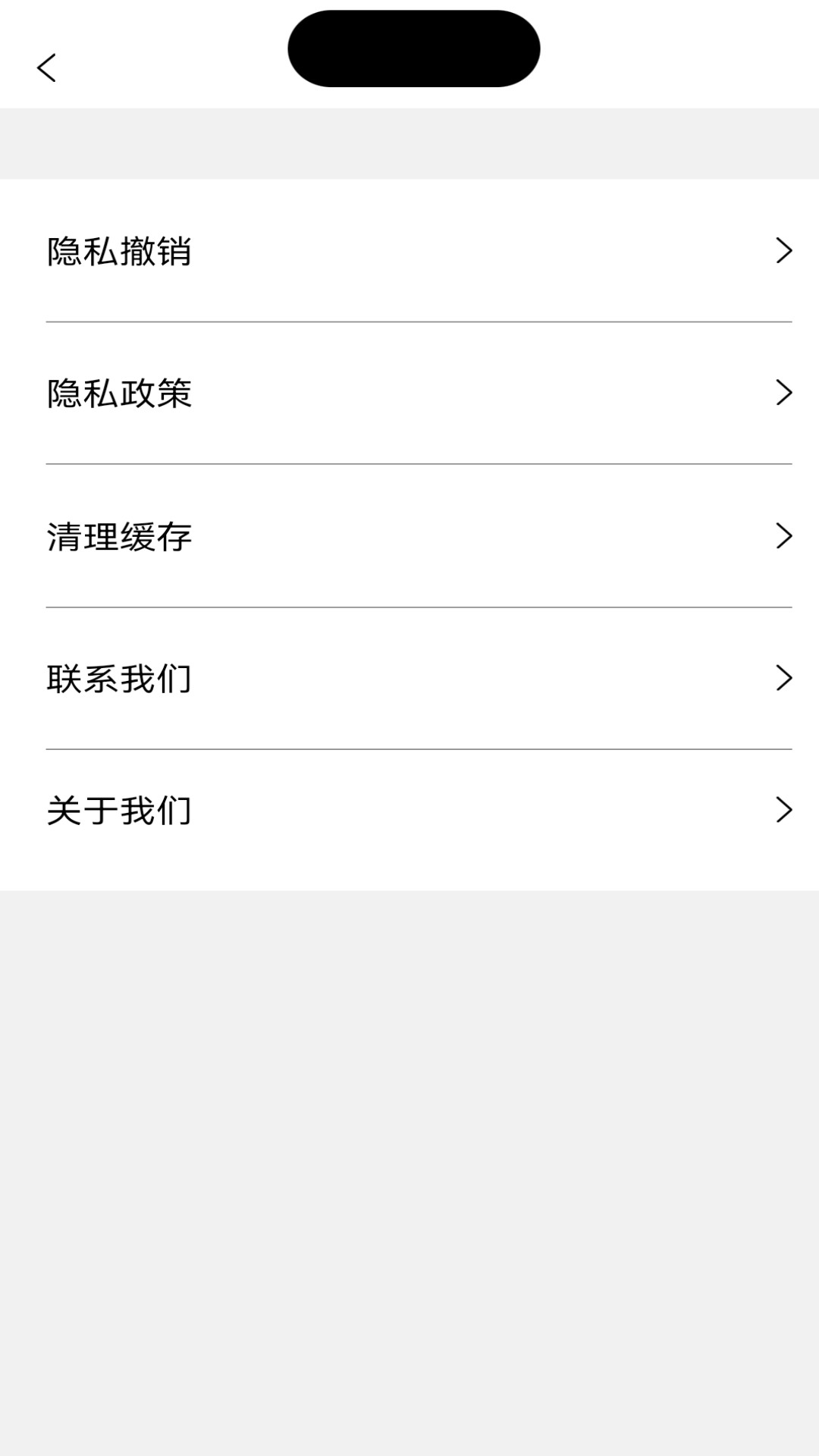The height and width of the screenshot is (1456, 819).
Task: Click the chevron beside 关于我们
Action: (783, 811)
